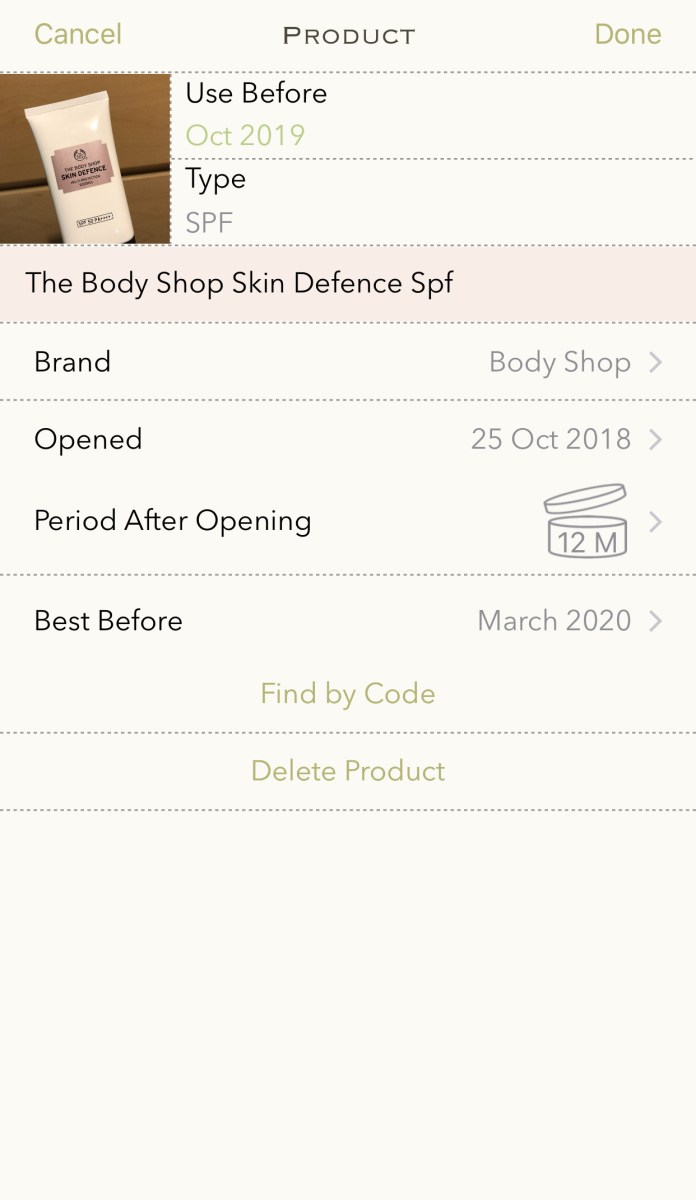The width and height of the screenshot is (696, 1200).
Task: Tap Done to save the product
Action: click(x=627, y=34)
